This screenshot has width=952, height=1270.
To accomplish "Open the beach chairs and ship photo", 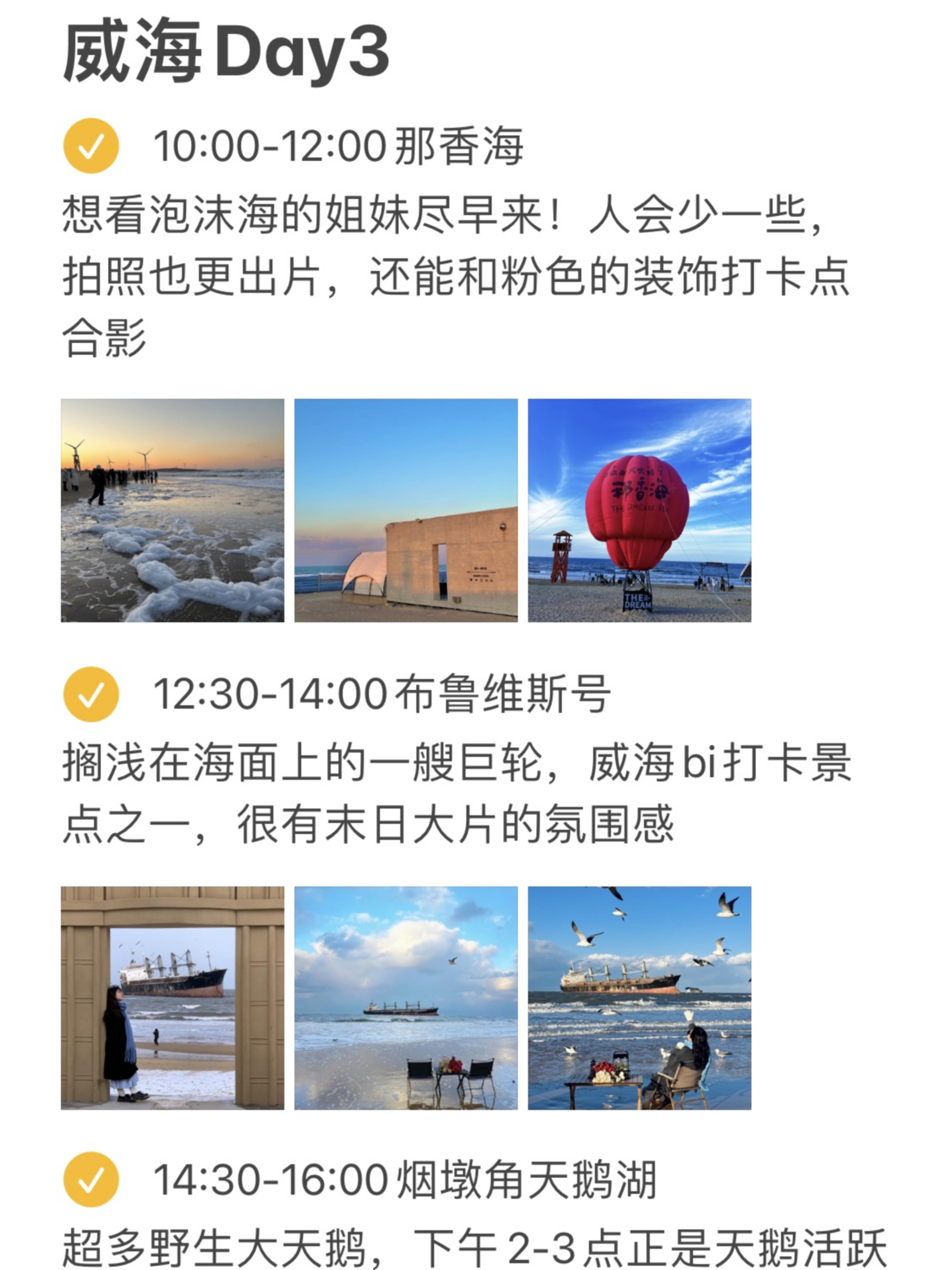I will (x=406, y=998).
